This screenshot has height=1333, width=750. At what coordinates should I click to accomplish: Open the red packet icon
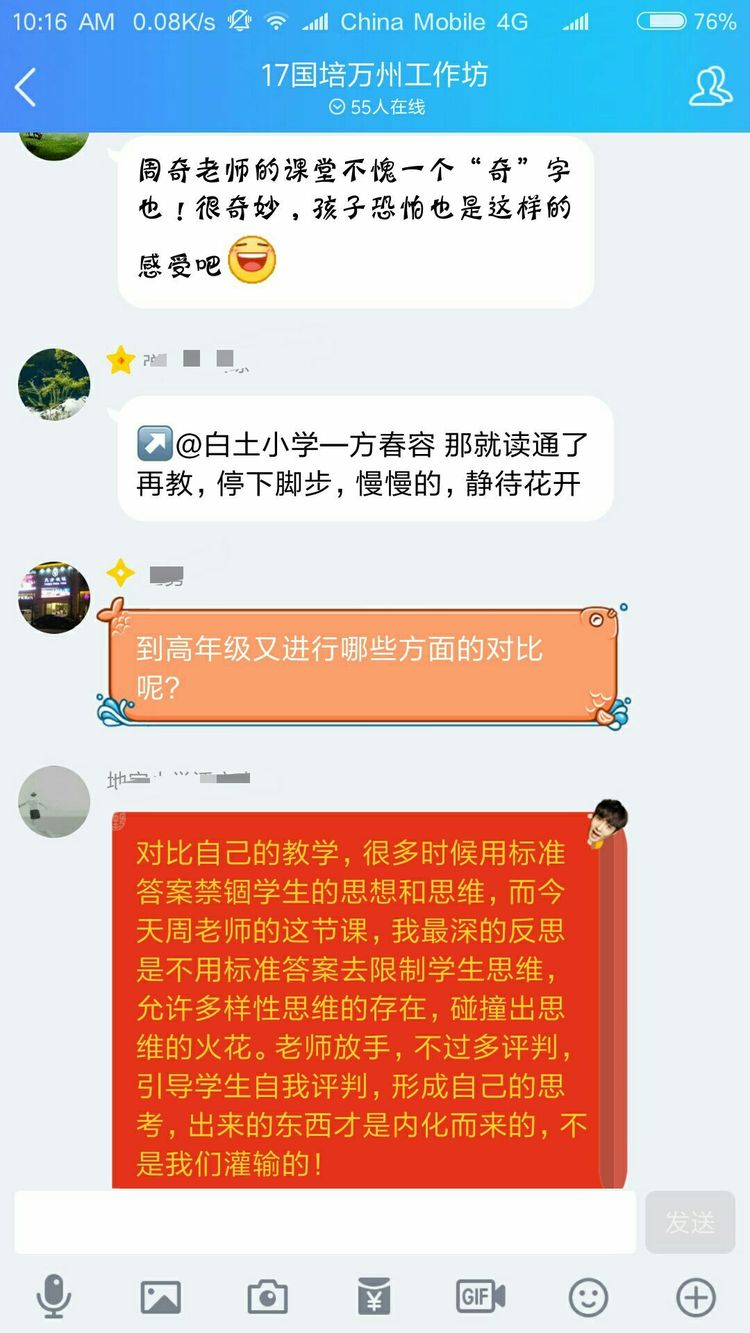(374, 1297)
